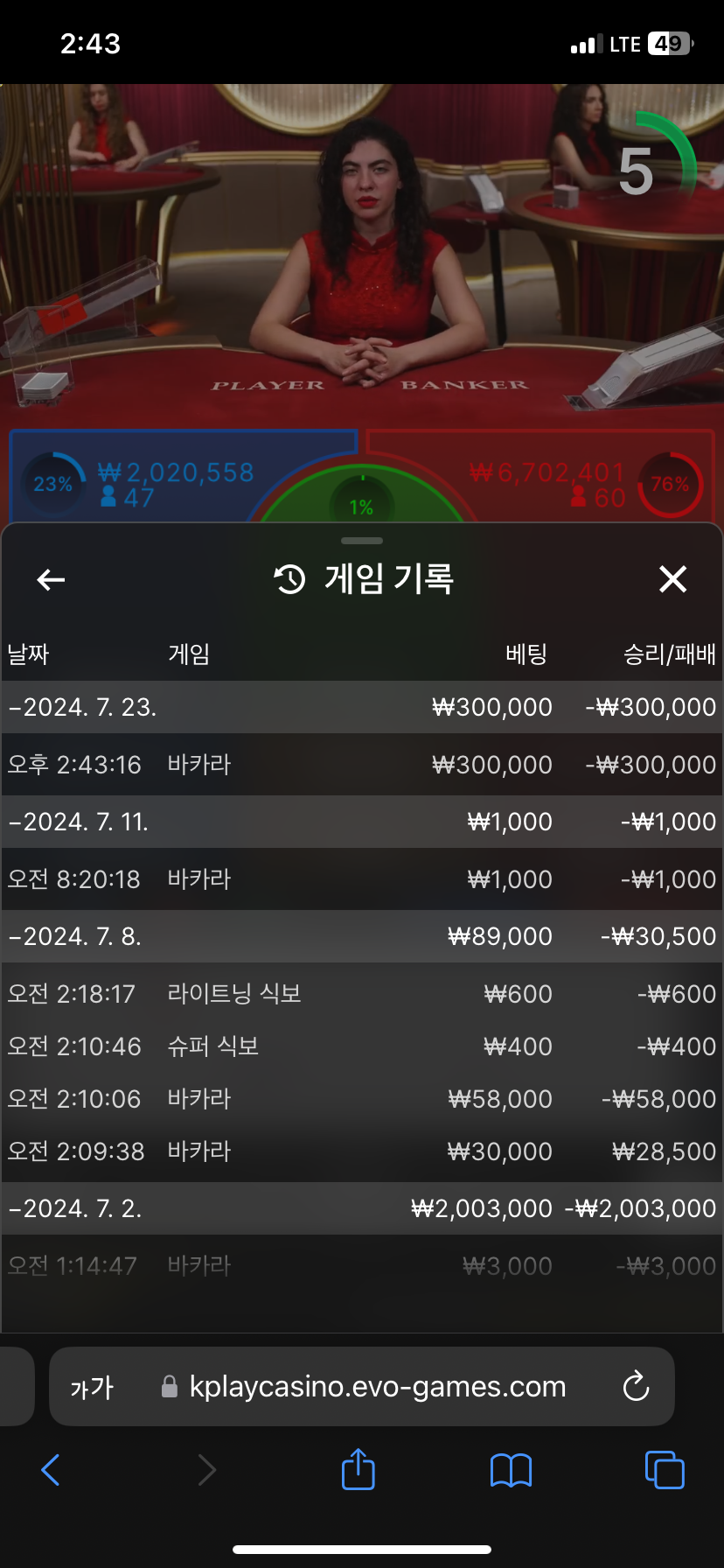
Task: Open the 라이트닝 식보 game record
Action: (x=362, y=994)
